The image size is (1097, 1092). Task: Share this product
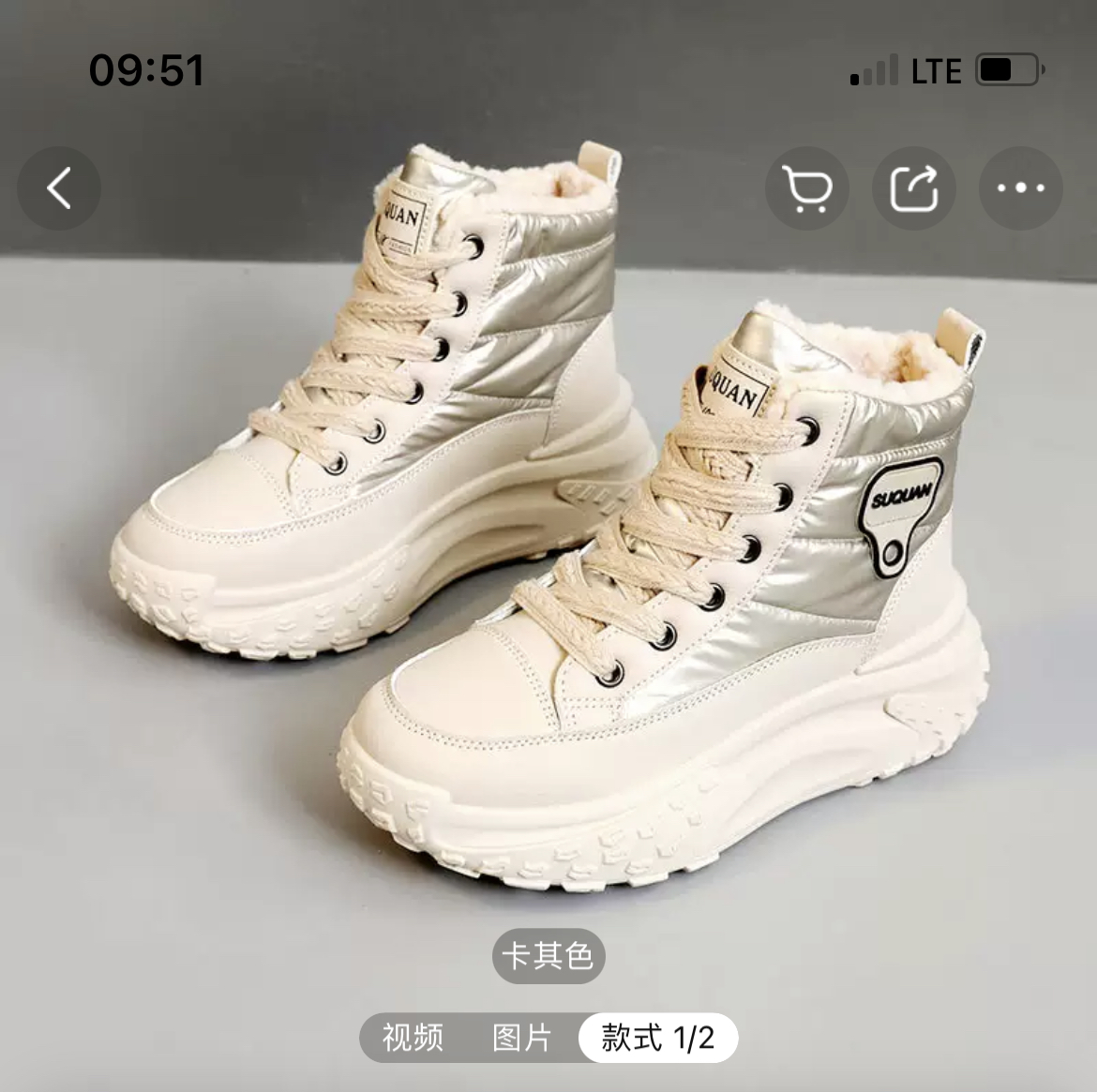point(914,188)
